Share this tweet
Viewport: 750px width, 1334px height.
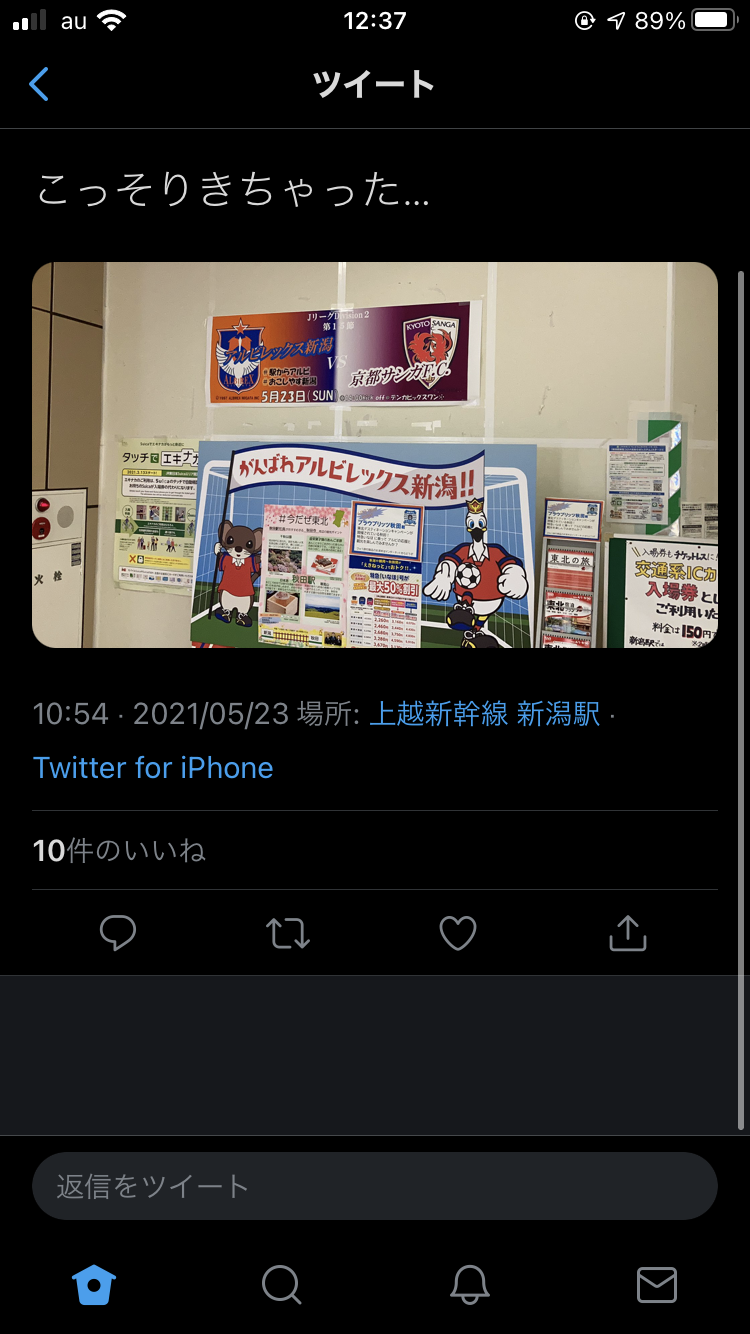point(628,933)
